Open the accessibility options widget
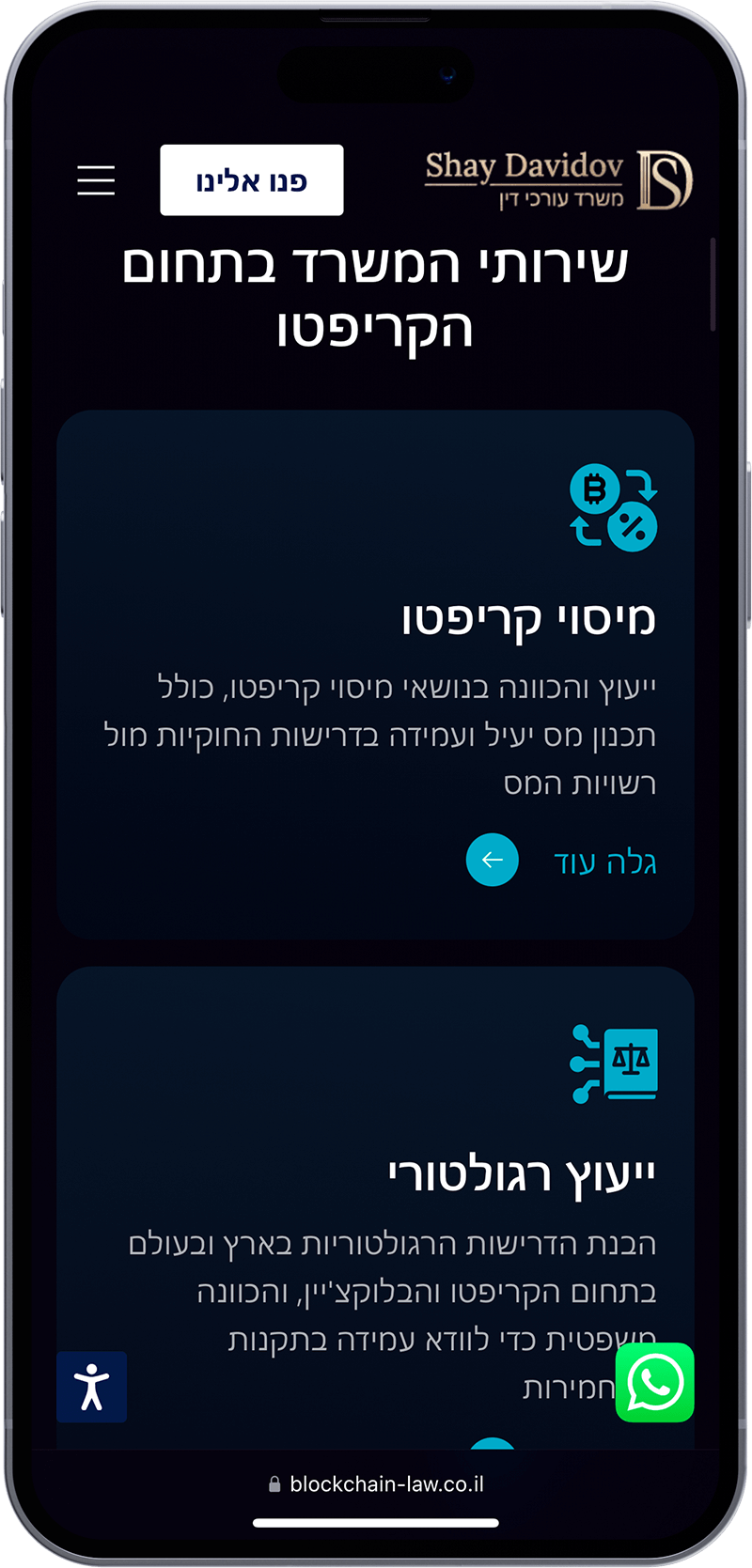The height and width of the screenshot is (1568, 752). (x=91, y=1387)
